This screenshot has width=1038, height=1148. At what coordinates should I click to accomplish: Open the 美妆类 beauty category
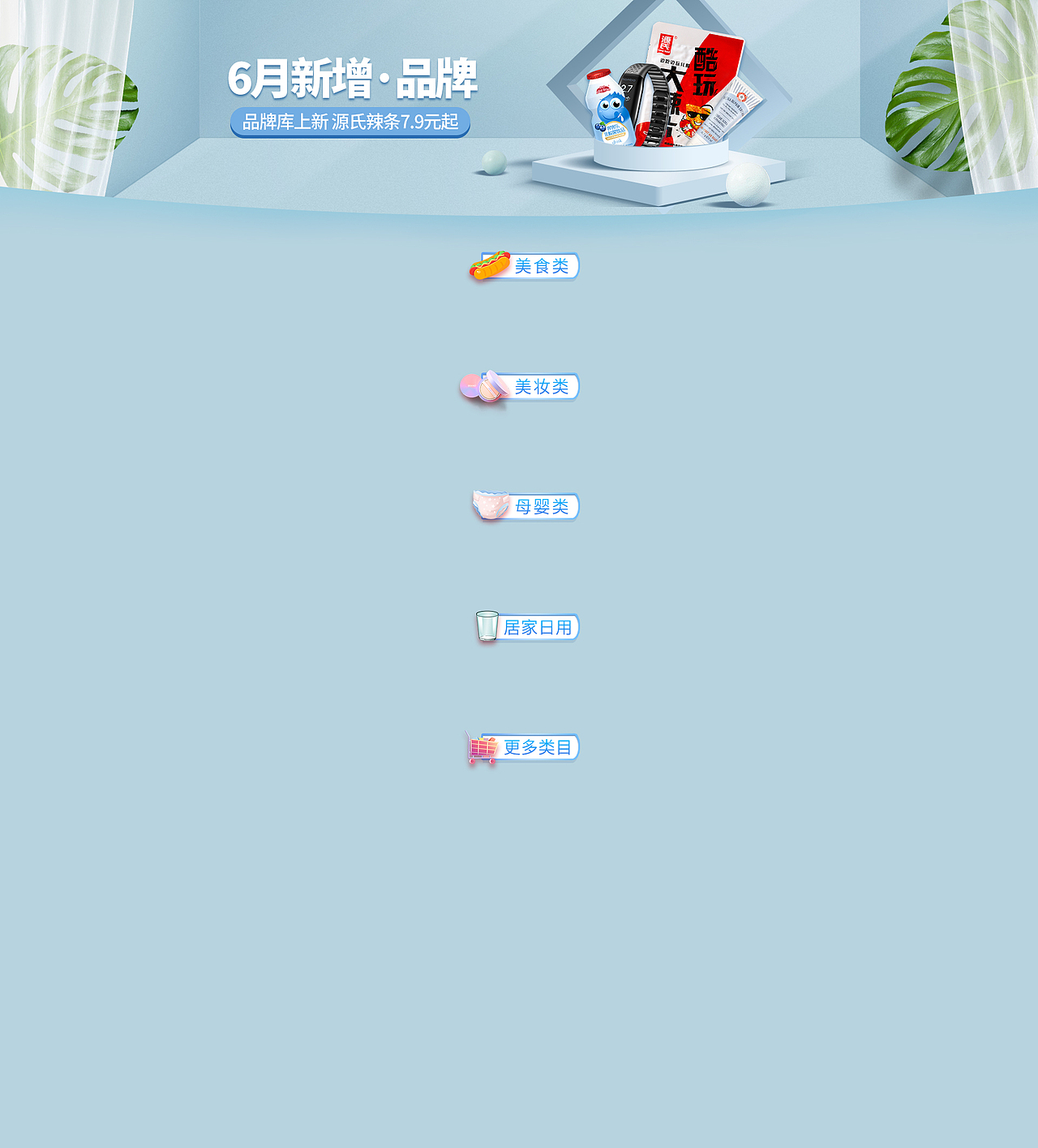pyautogui.click(x=540, y=387)
